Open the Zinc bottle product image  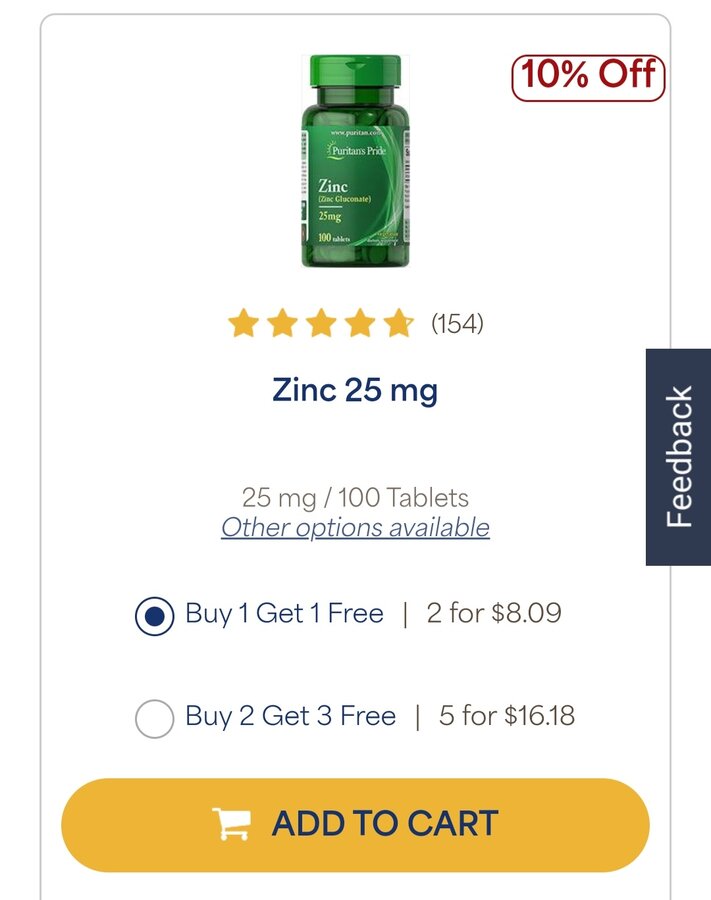pyautogui.click(x=355, y=162)
